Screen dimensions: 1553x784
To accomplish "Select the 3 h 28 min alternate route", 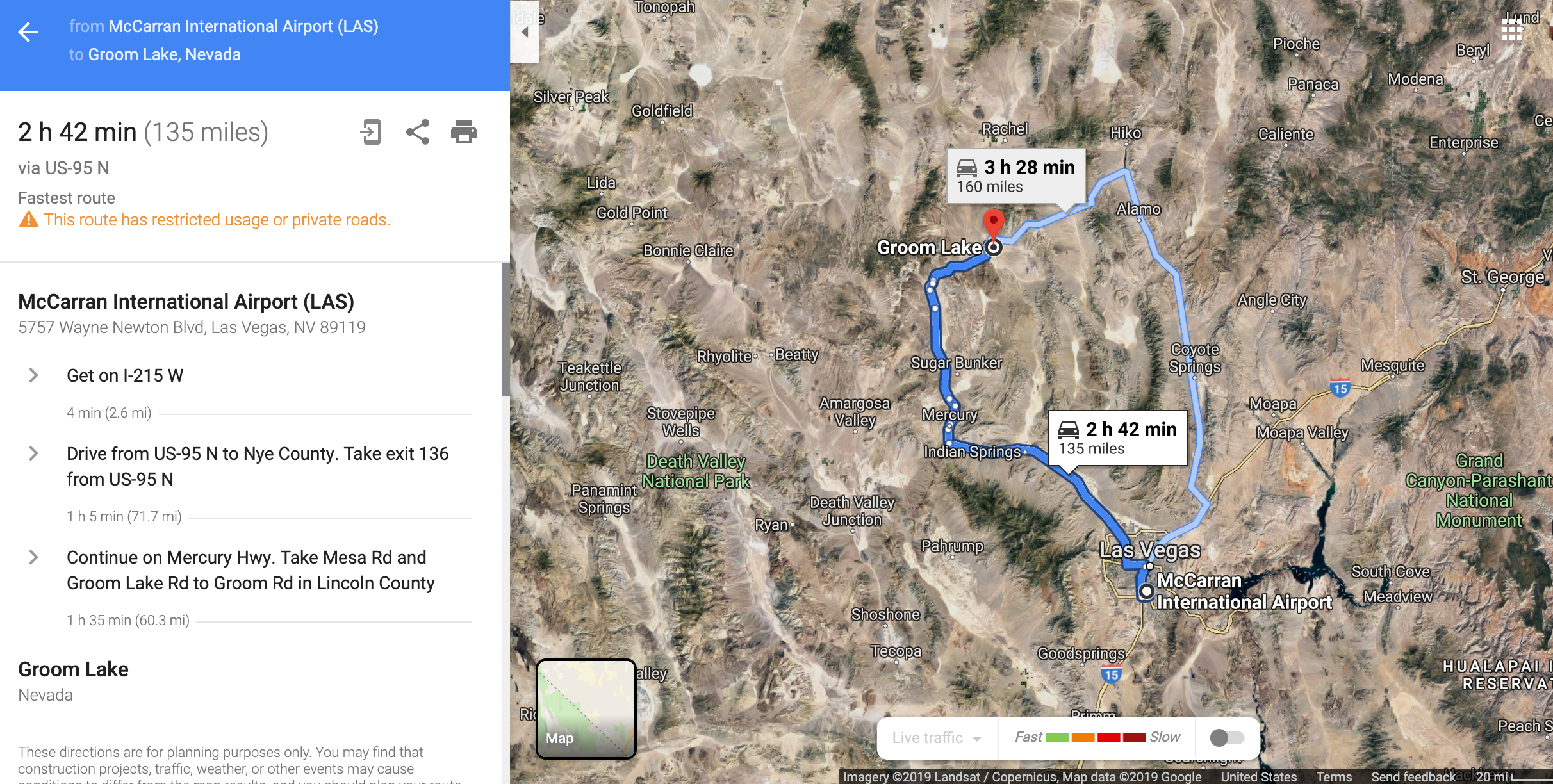I will point(1015,176).
